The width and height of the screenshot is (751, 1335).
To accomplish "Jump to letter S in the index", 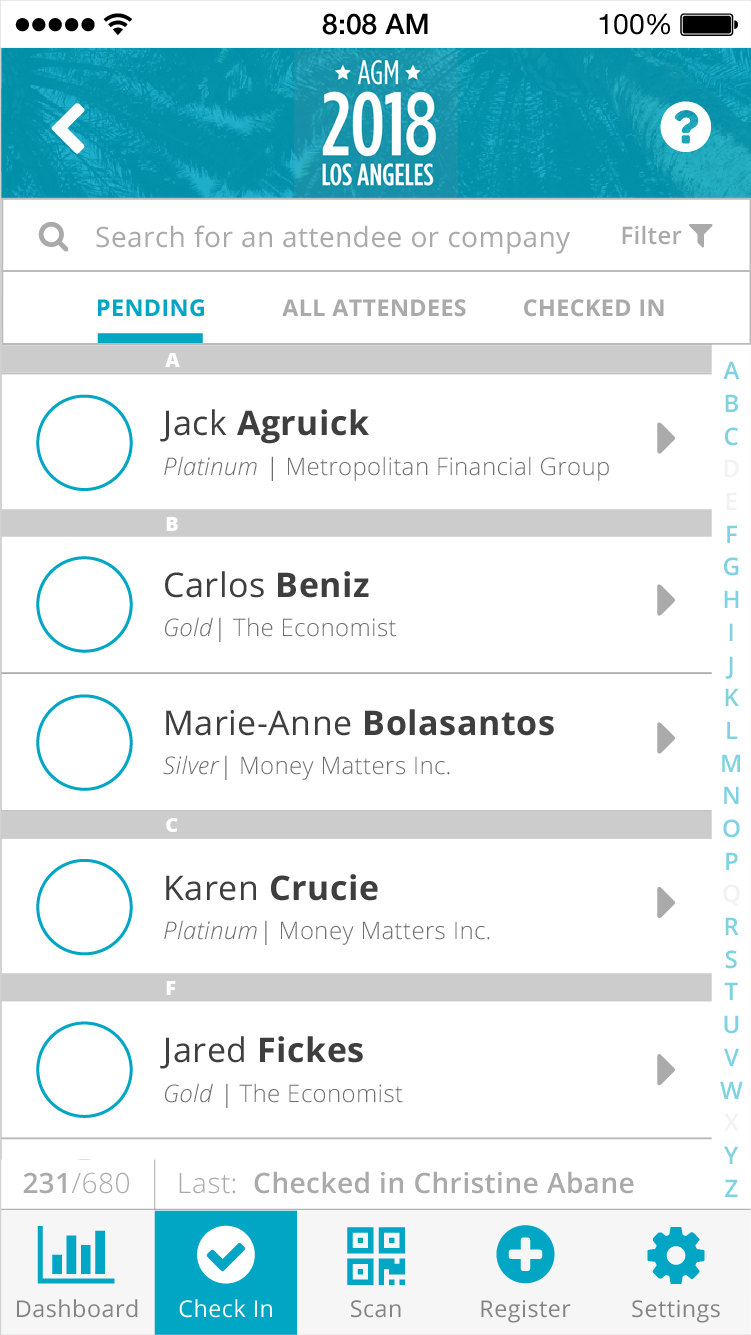I will [x=731, y=960].
